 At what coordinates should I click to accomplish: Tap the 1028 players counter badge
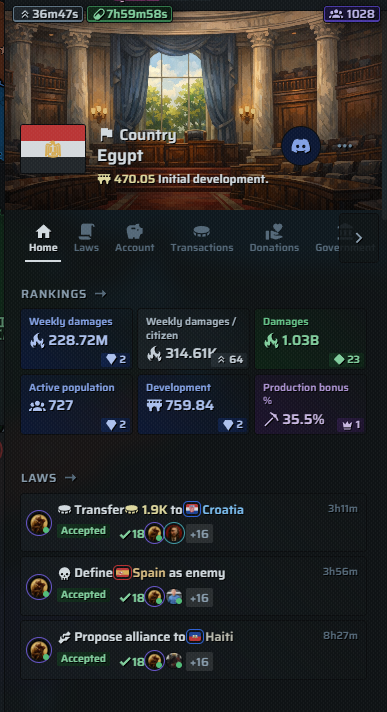pyautogui.click(x=352, y=14)
